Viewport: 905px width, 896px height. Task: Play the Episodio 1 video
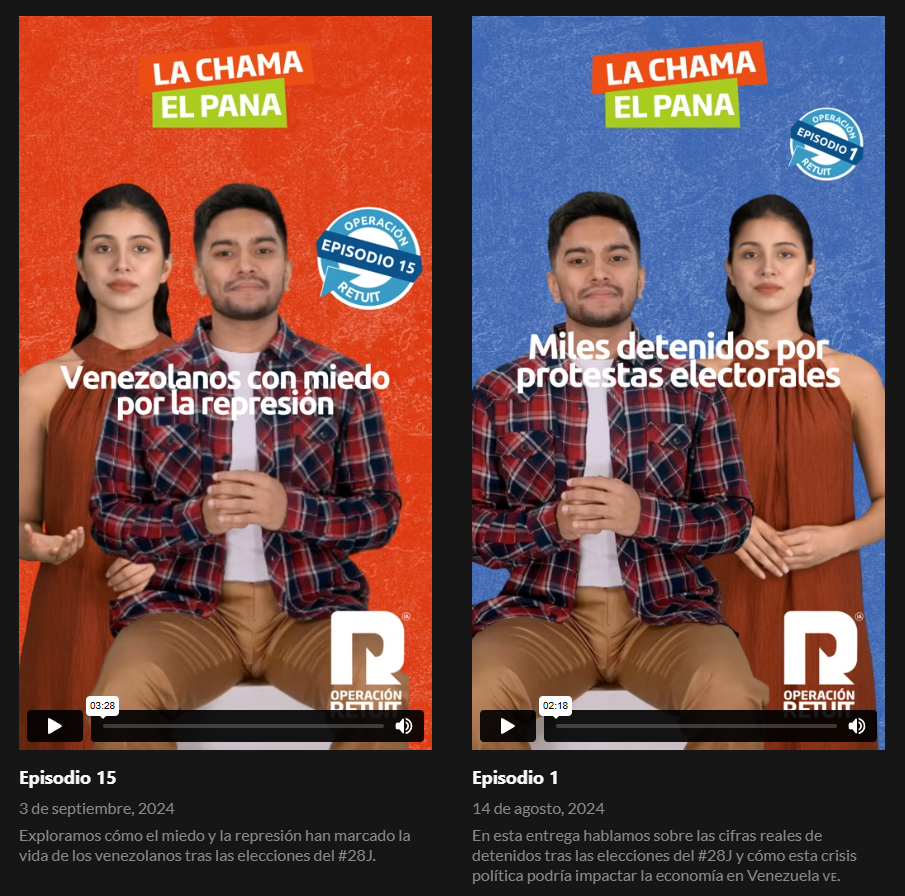(x=508, y=726)
